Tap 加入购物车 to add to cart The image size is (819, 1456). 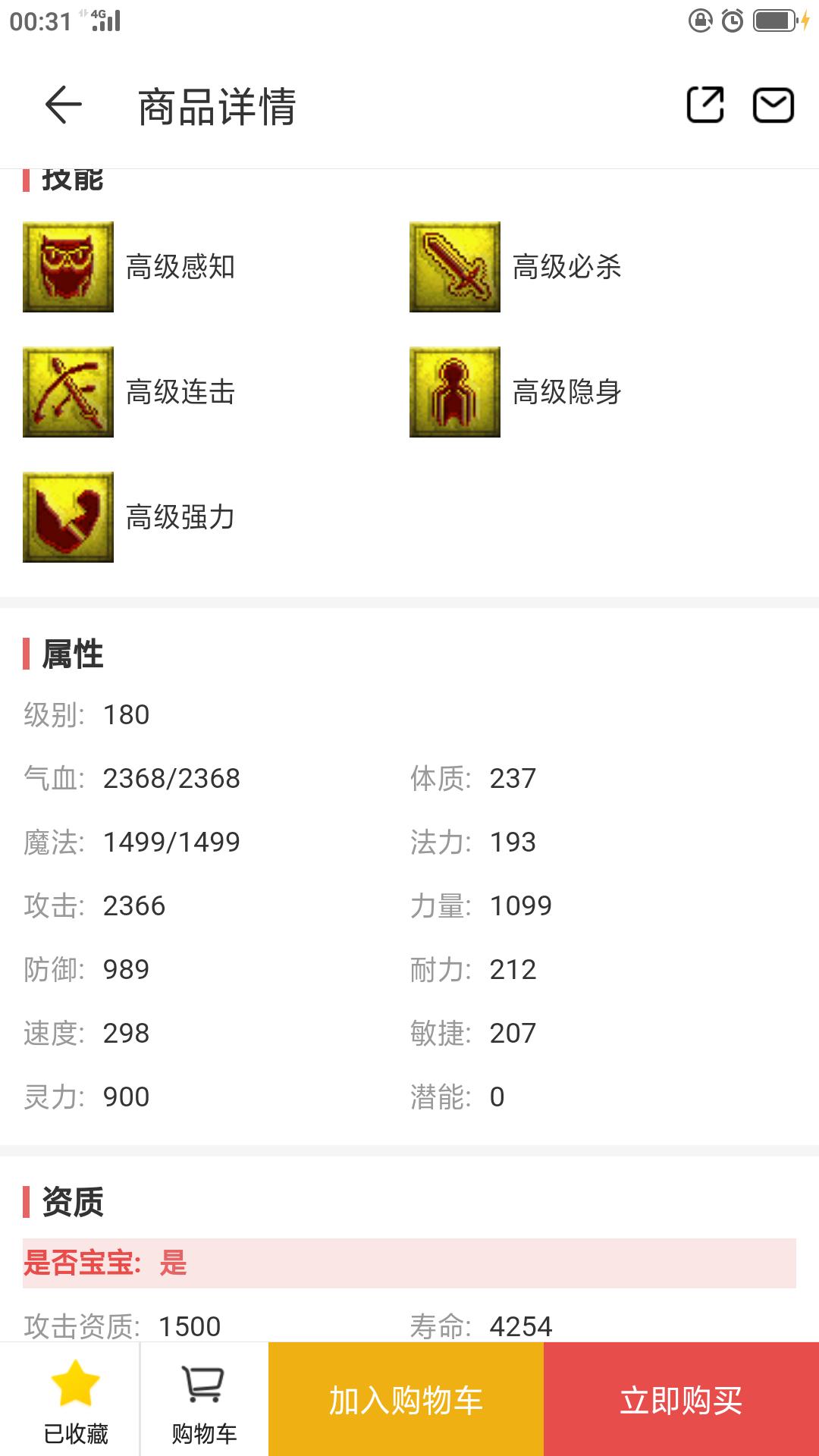[406, 1399]
